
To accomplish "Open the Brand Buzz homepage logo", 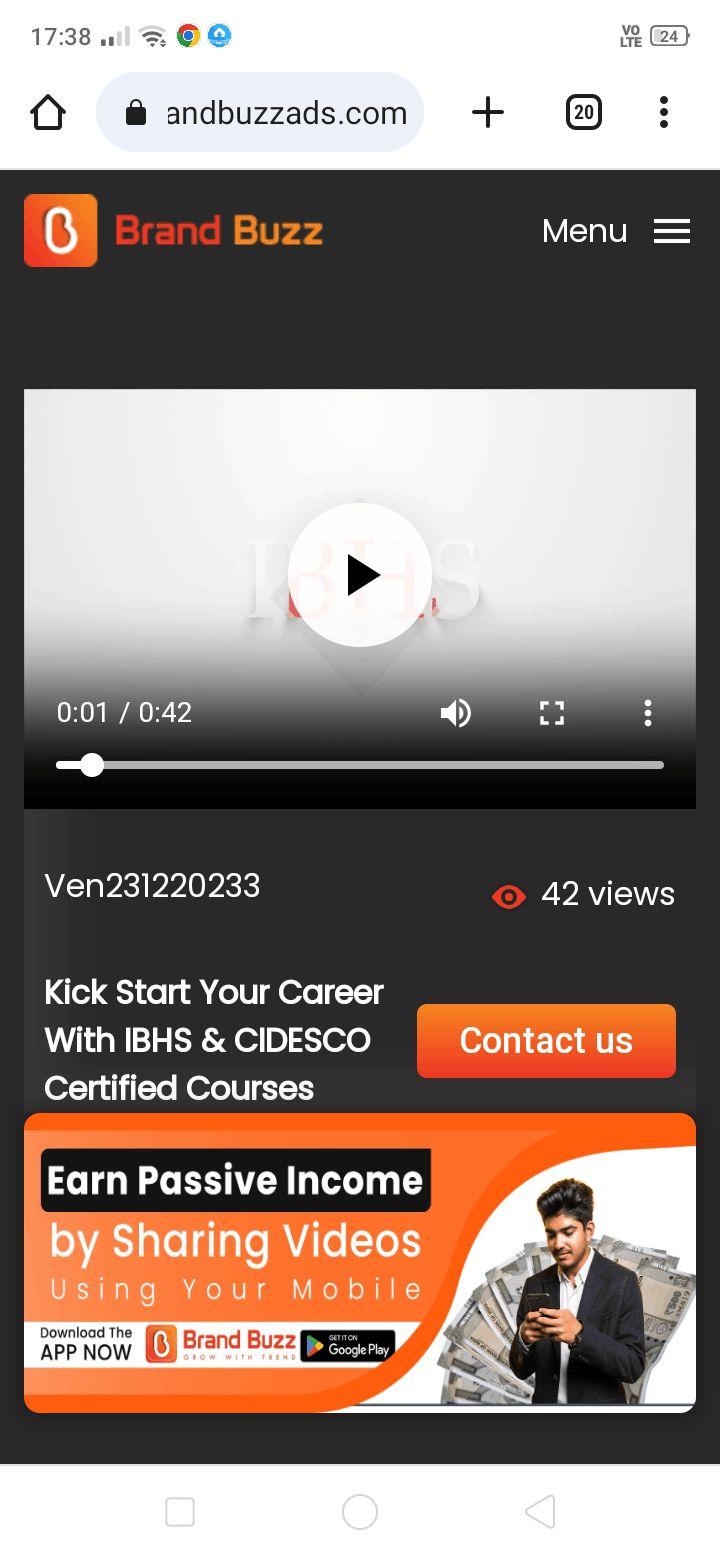I will [x=174, y=231].
